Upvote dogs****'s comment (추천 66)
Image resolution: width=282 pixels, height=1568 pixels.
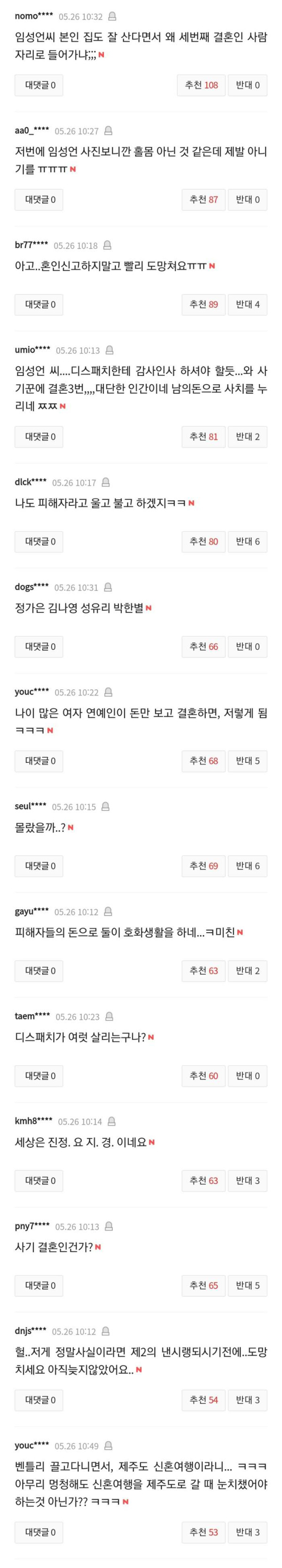pyautogui.click(x=203, y=647)
